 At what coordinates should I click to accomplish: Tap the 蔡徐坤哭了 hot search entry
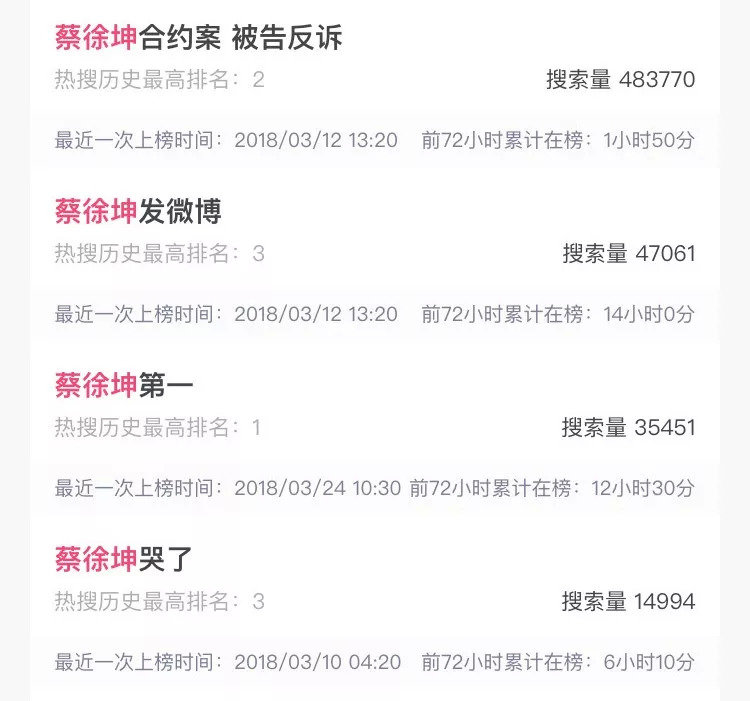(125, 559)
